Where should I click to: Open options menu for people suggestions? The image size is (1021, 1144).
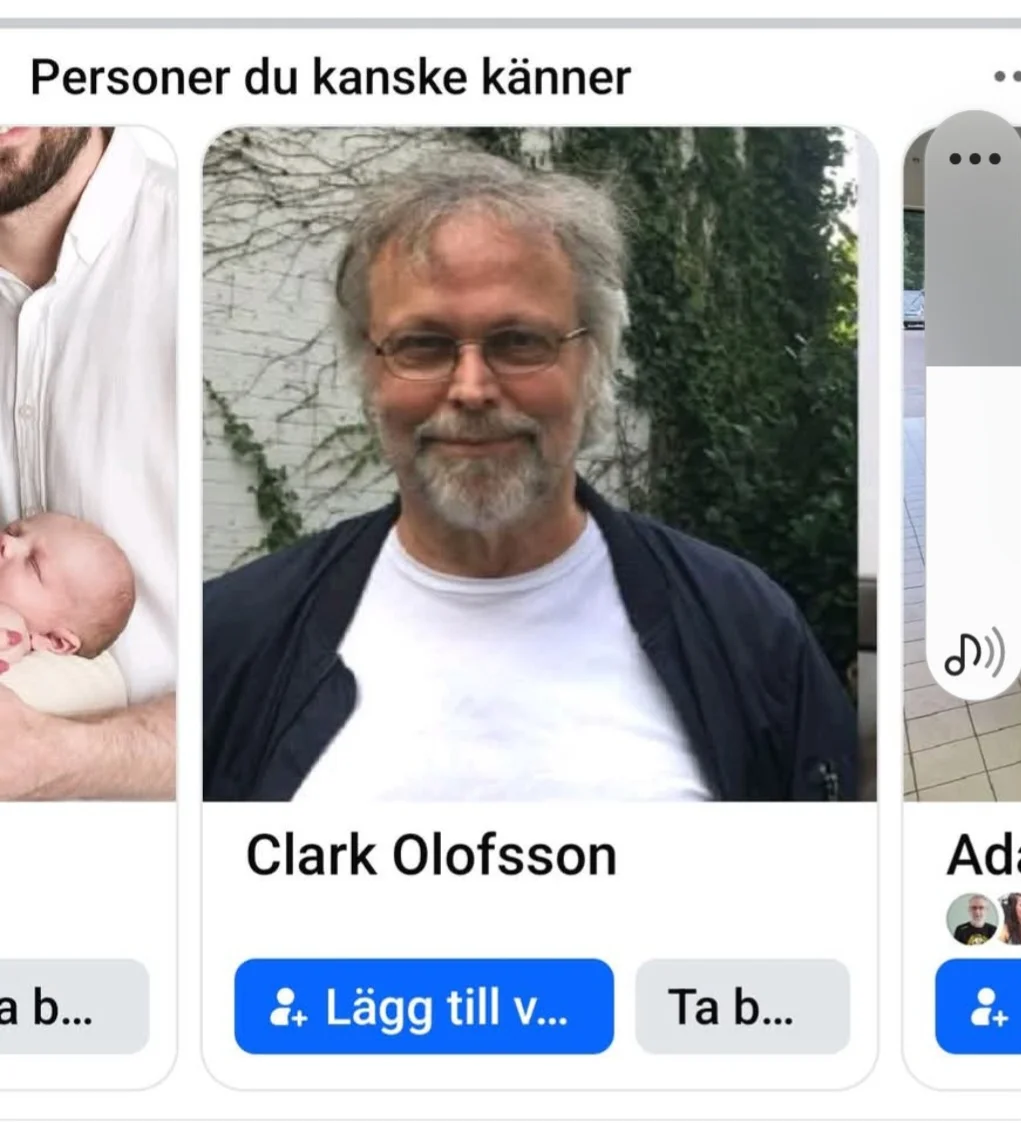(1004, 77)
